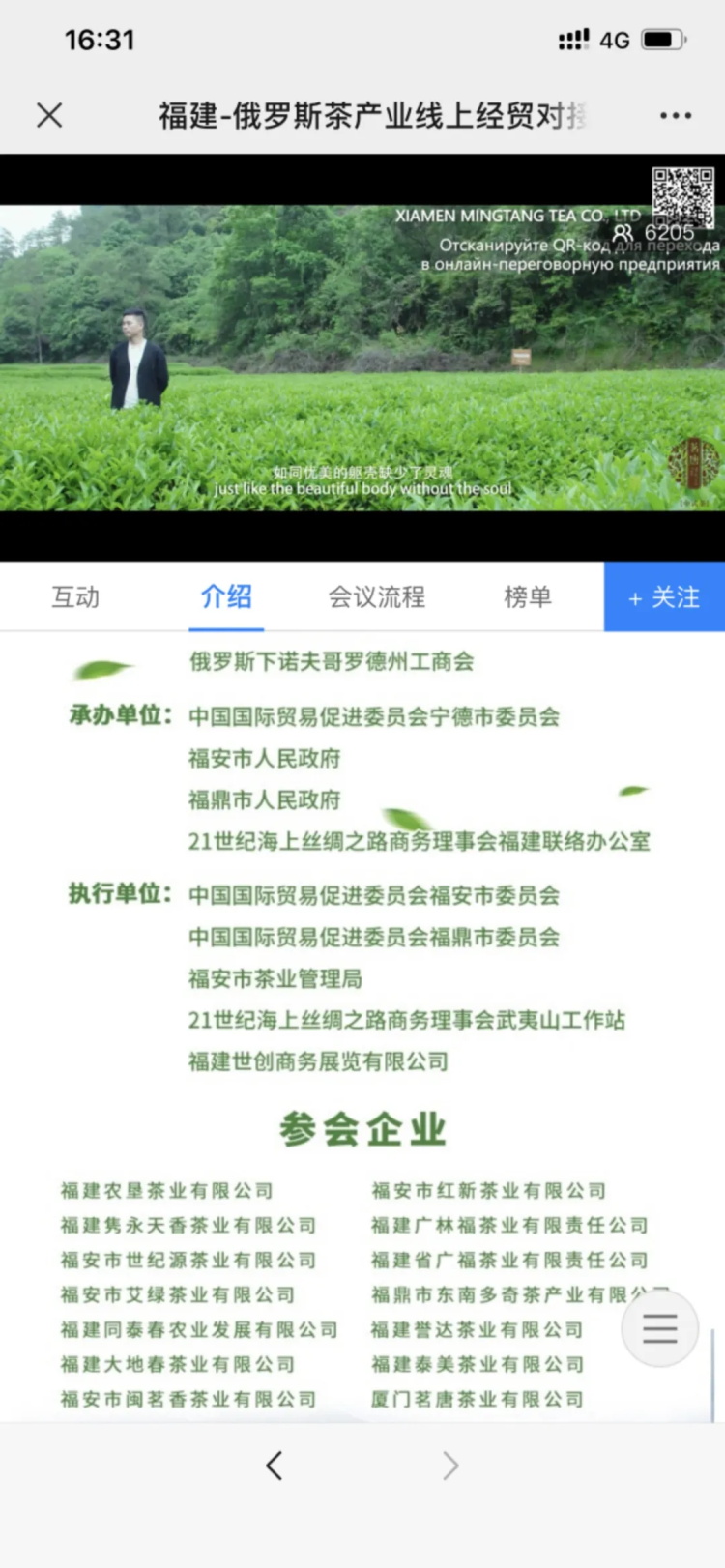725x1568 pixels.
Task: Switch to the 榜单 tab
Action: tap(528, 597)
